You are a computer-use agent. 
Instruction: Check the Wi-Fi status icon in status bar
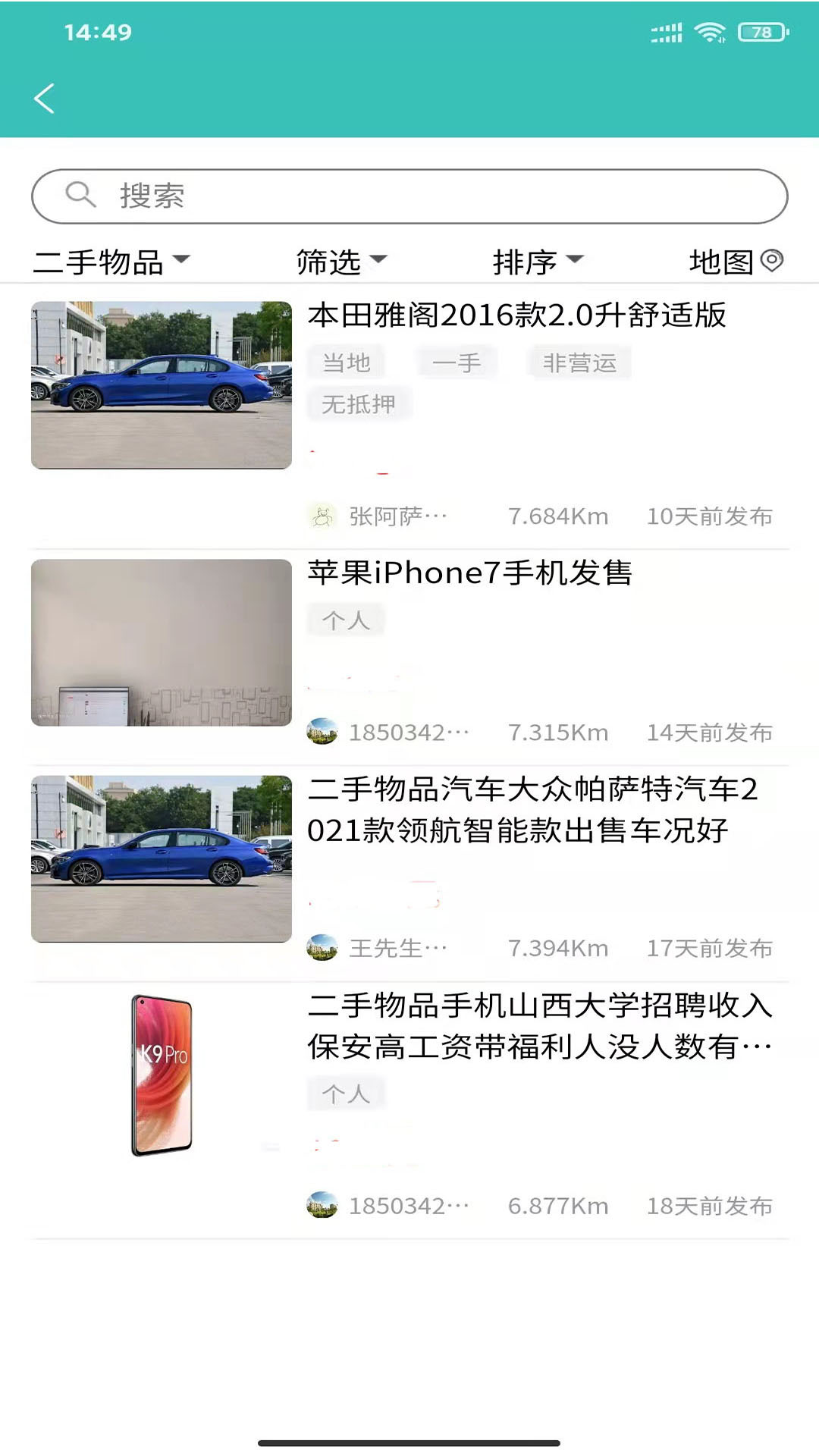(710, 32)
